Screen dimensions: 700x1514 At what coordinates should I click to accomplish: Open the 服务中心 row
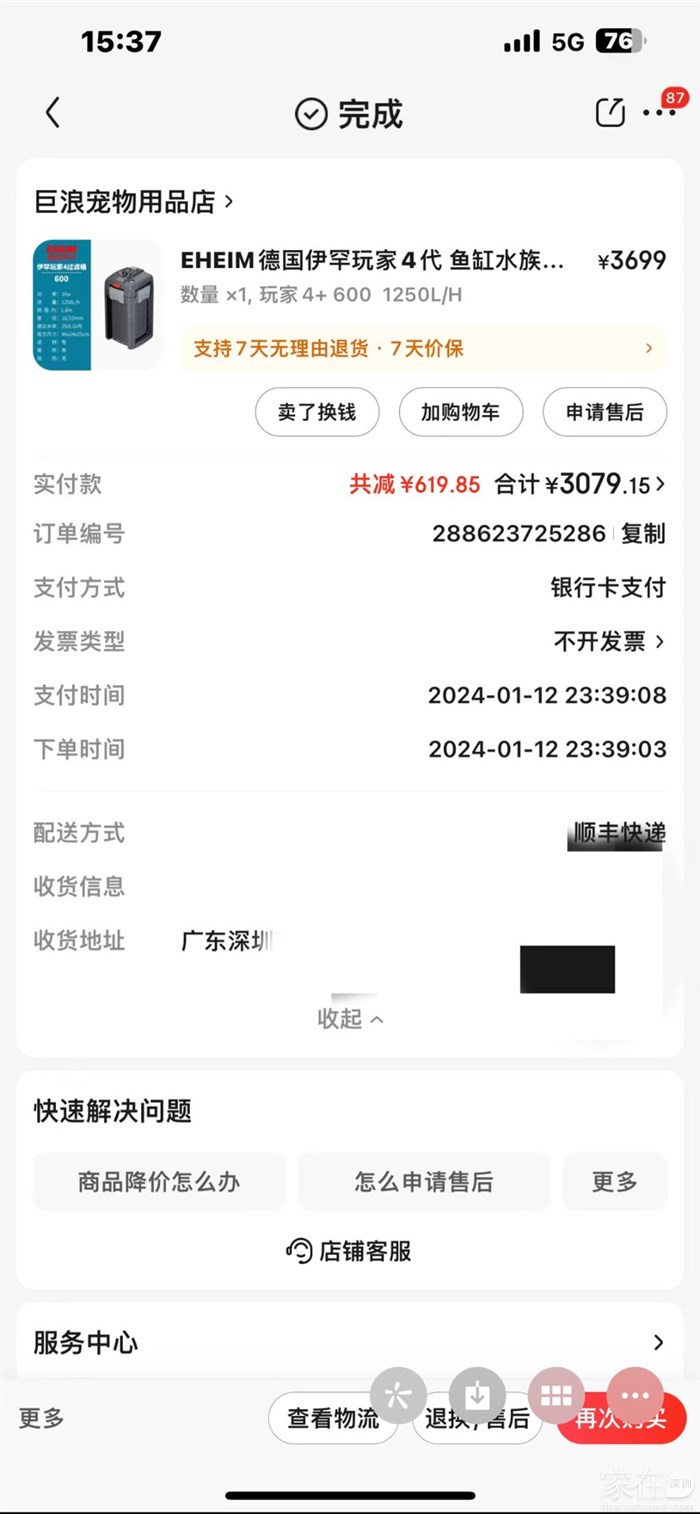click(350, 1342)
